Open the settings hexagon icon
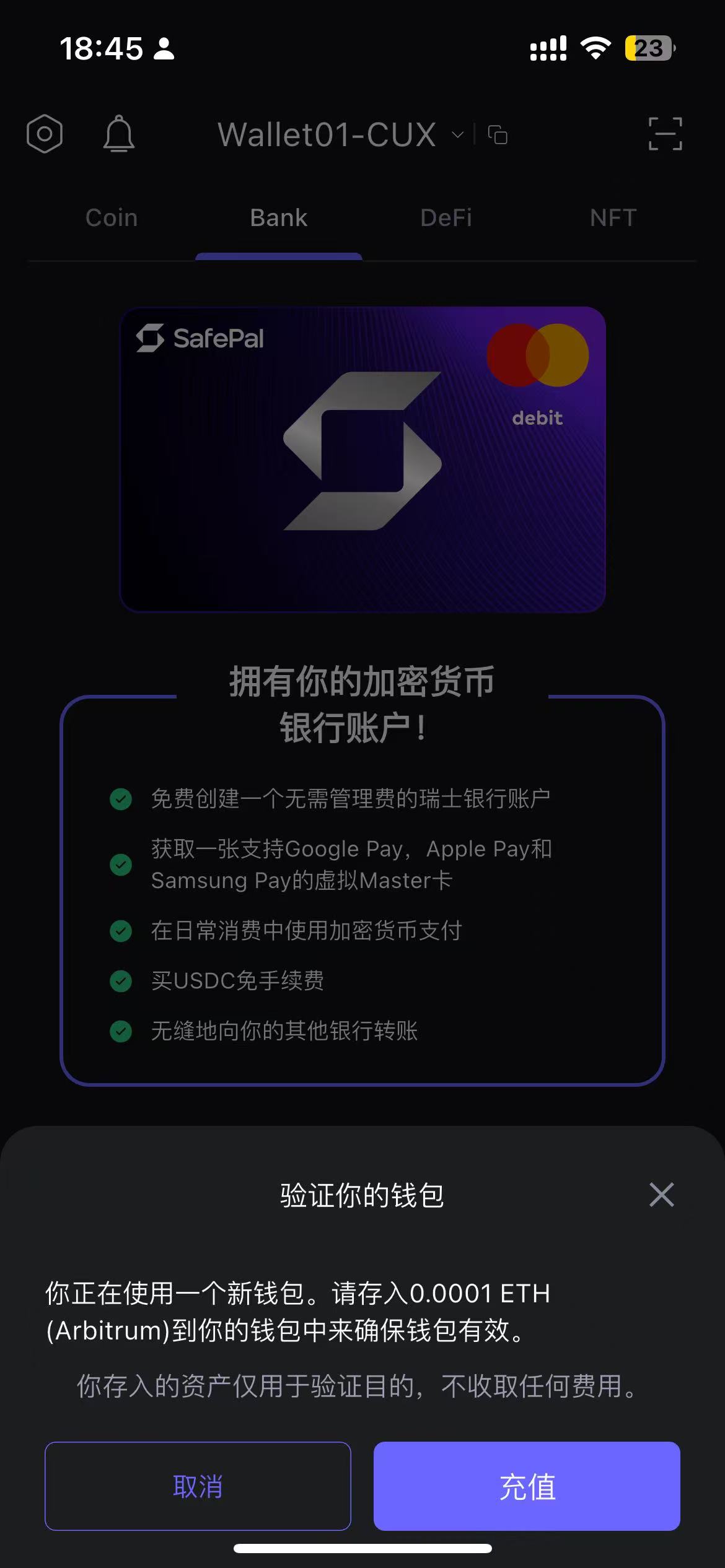Screen dimensions: 725x1568 tap(45, 134)
